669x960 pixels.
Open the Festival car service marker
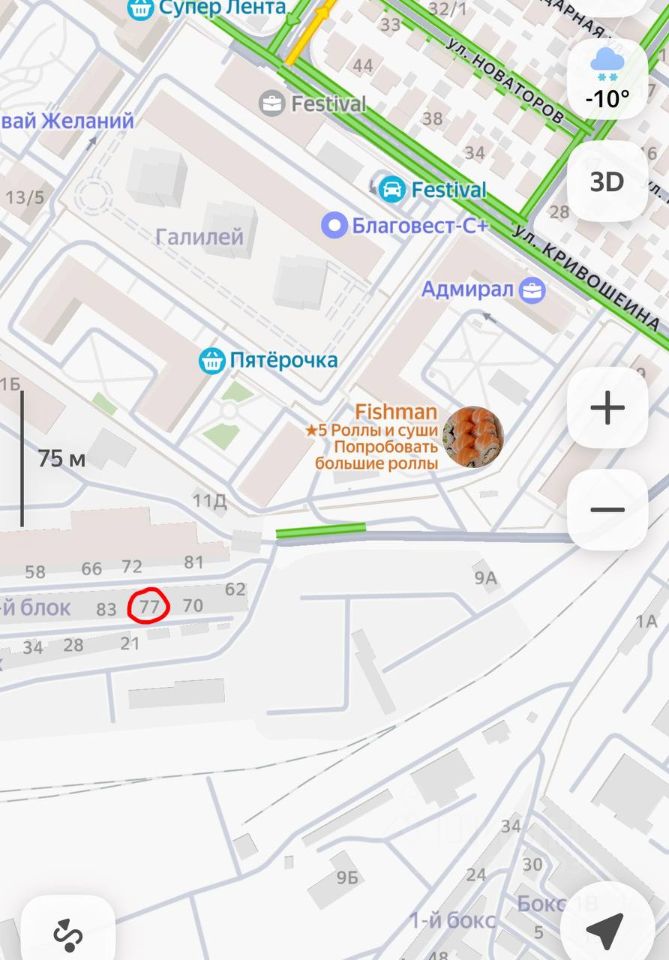pyautogui.click(x=393, y=189)
